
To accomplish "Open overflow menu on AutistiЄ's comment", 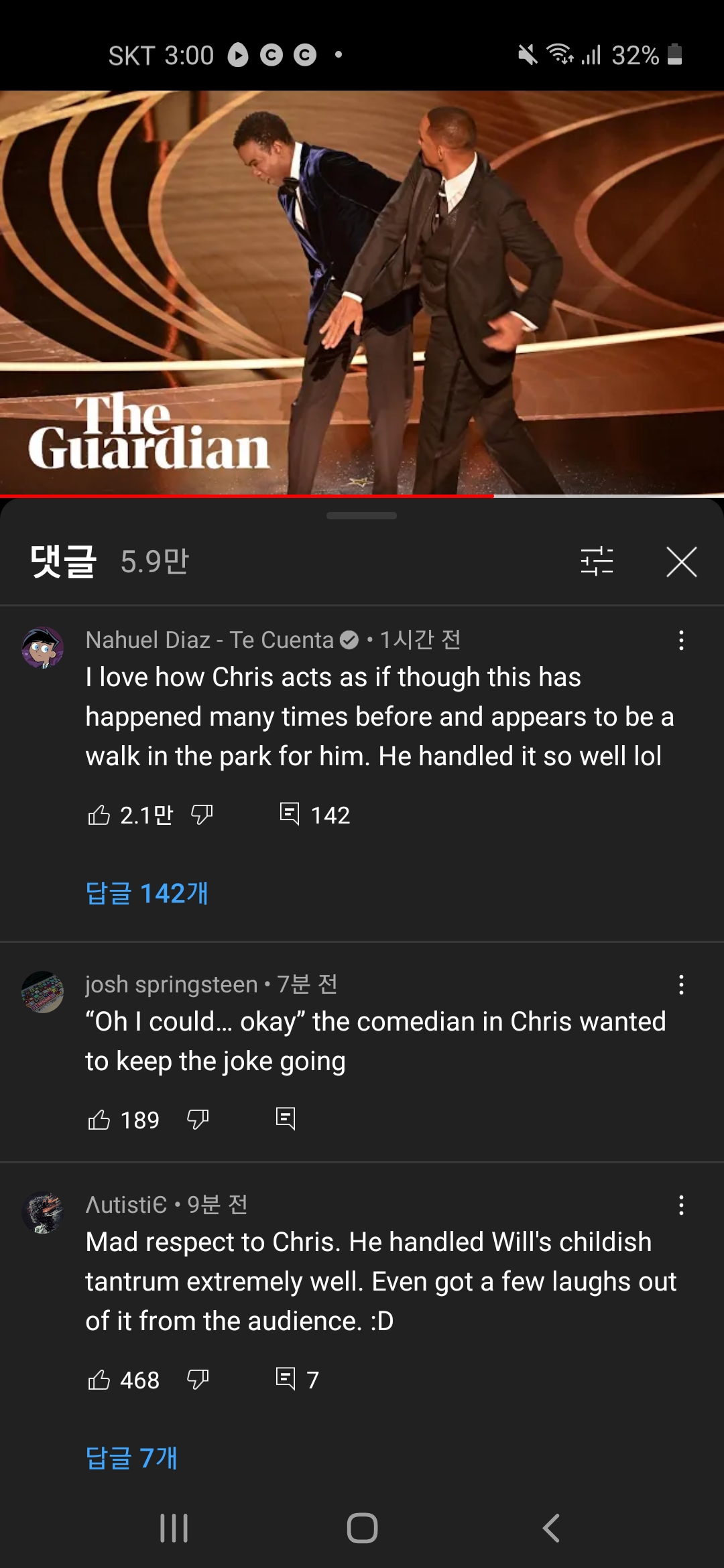I will pos(681,1205).
